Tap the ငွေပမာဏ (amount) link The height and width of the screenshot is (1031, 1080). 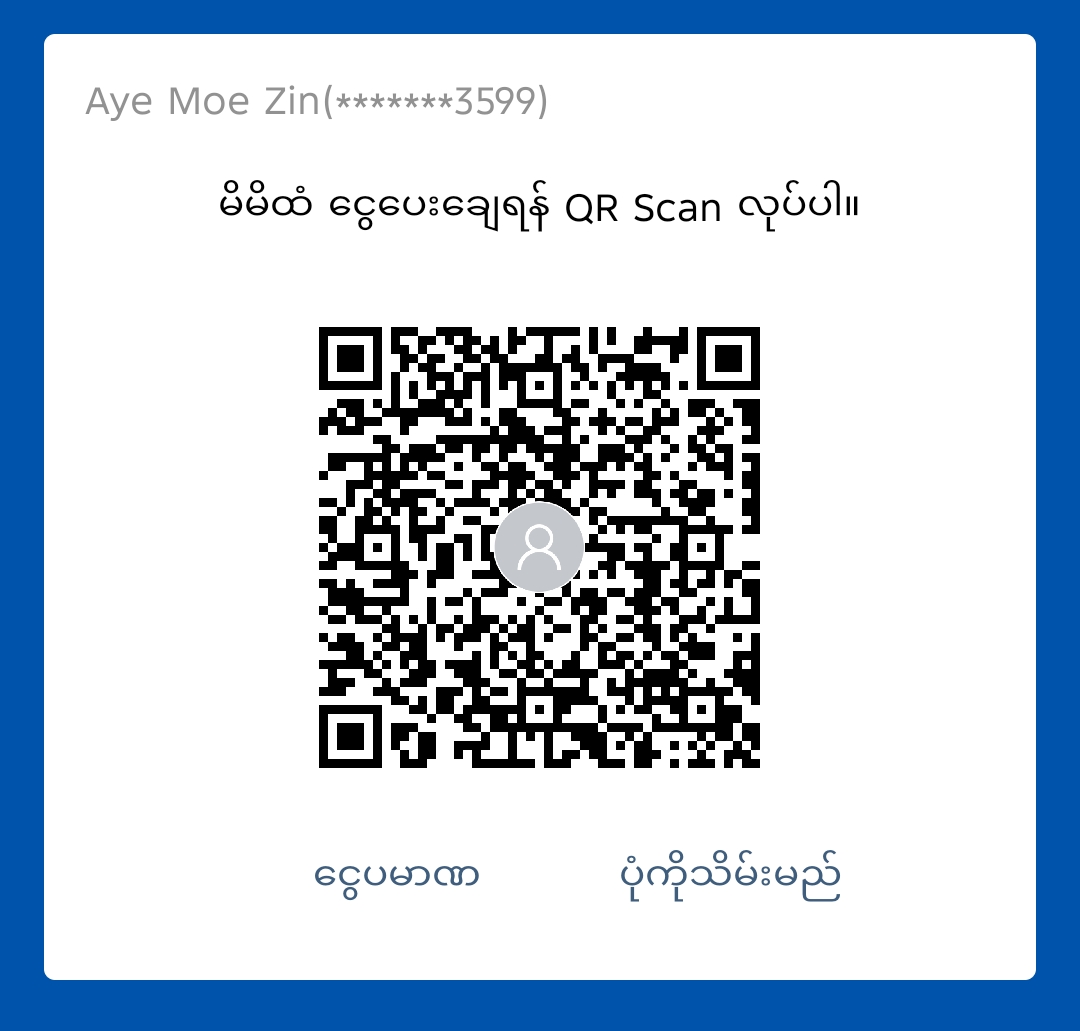point(397,875)
